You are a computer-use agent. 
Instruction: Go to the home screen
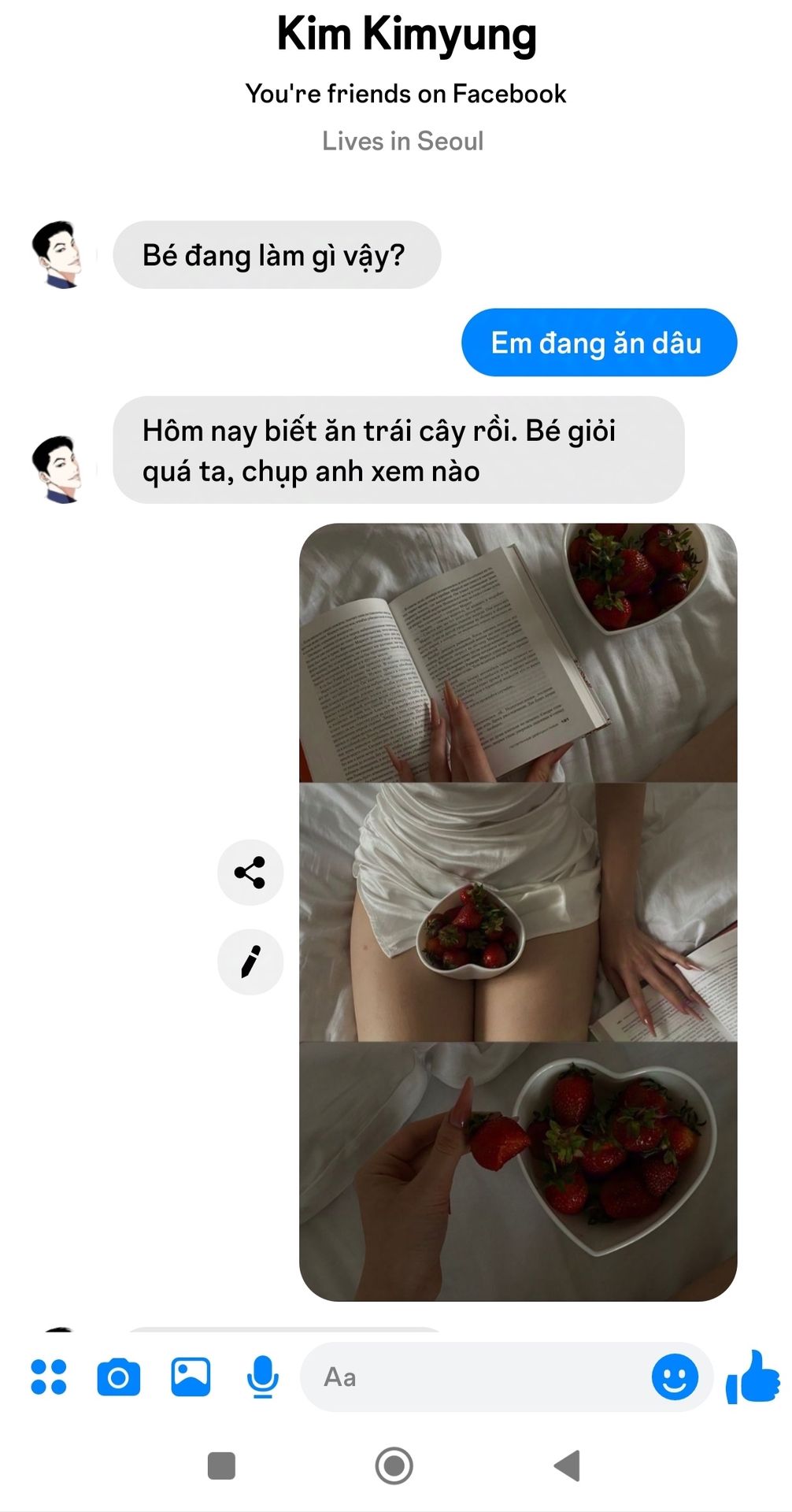point(394,1466)
